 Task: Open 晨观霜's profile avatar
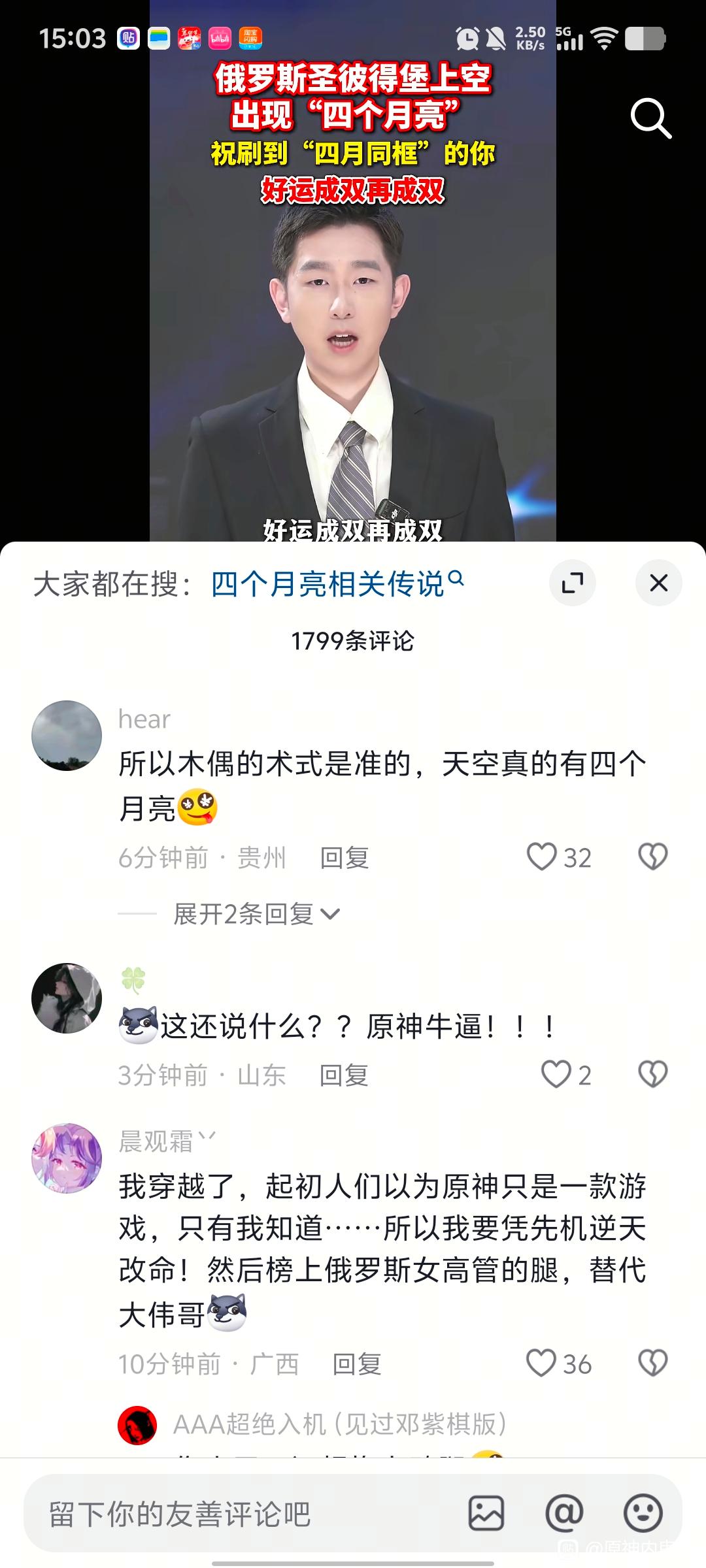point(67,1158)
